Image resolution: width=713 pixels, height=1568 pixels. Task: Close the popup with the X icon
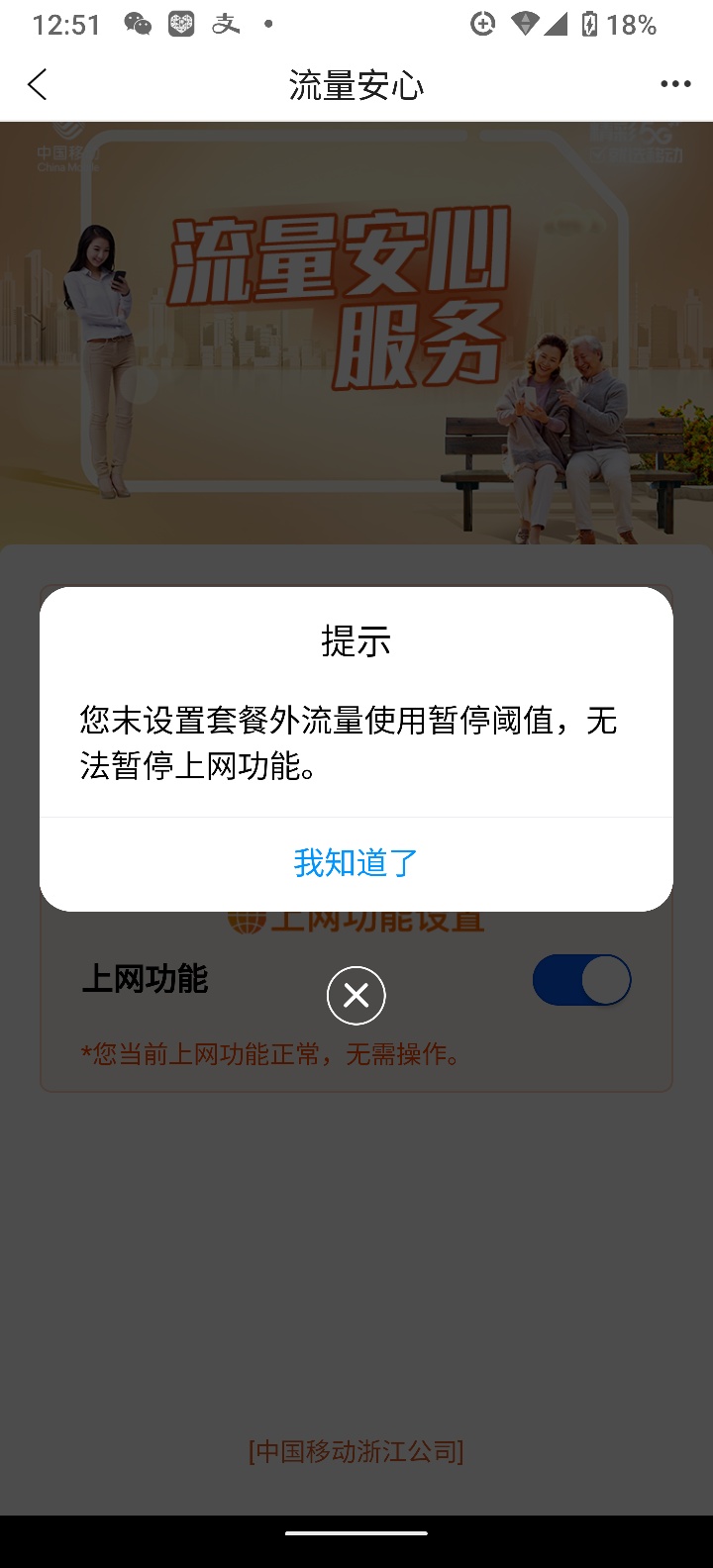(x=356, y=996)
